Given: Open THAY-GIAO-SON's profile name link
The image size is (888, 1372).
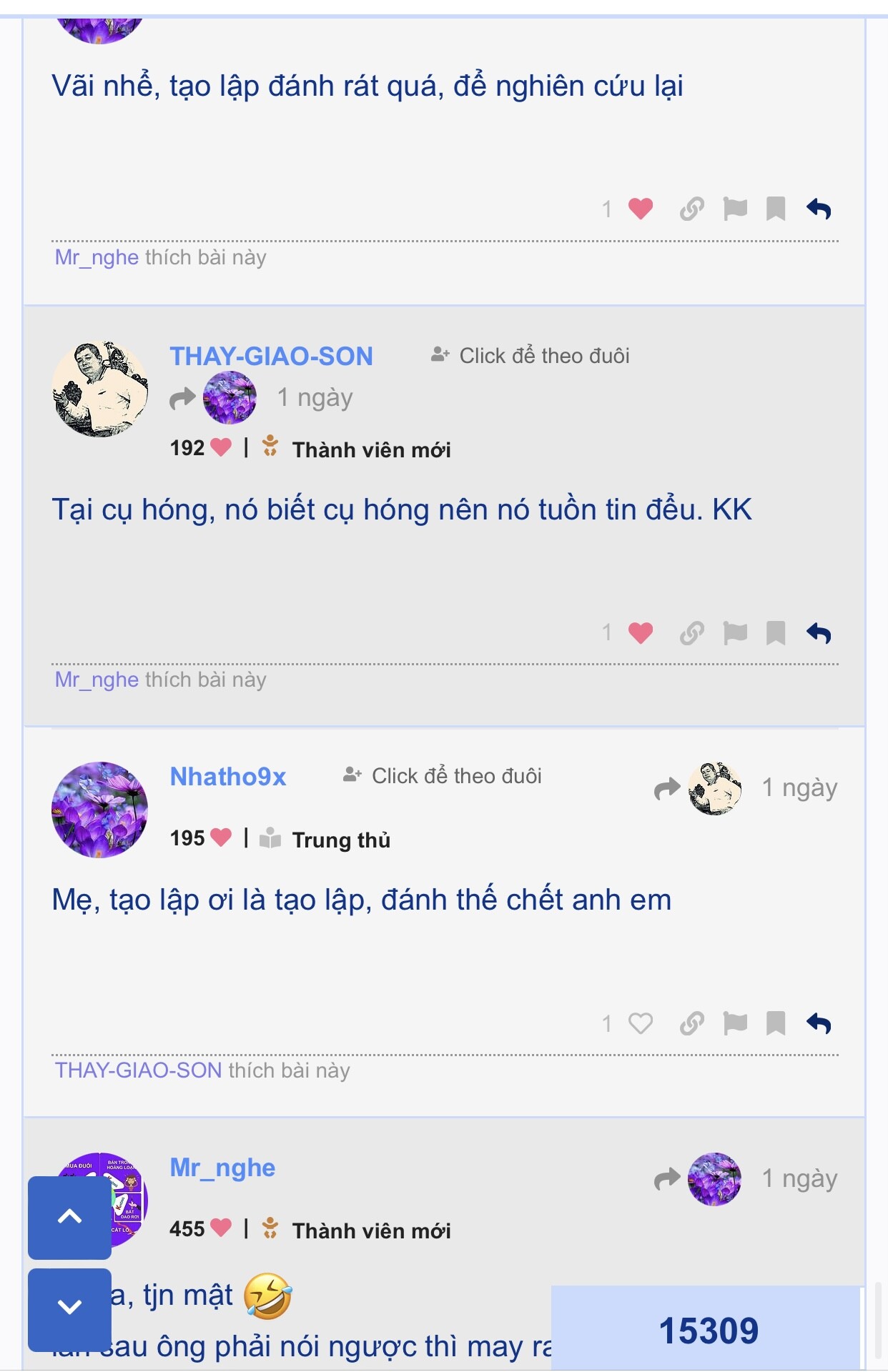Looking at the screenshot, I should 271,356.
